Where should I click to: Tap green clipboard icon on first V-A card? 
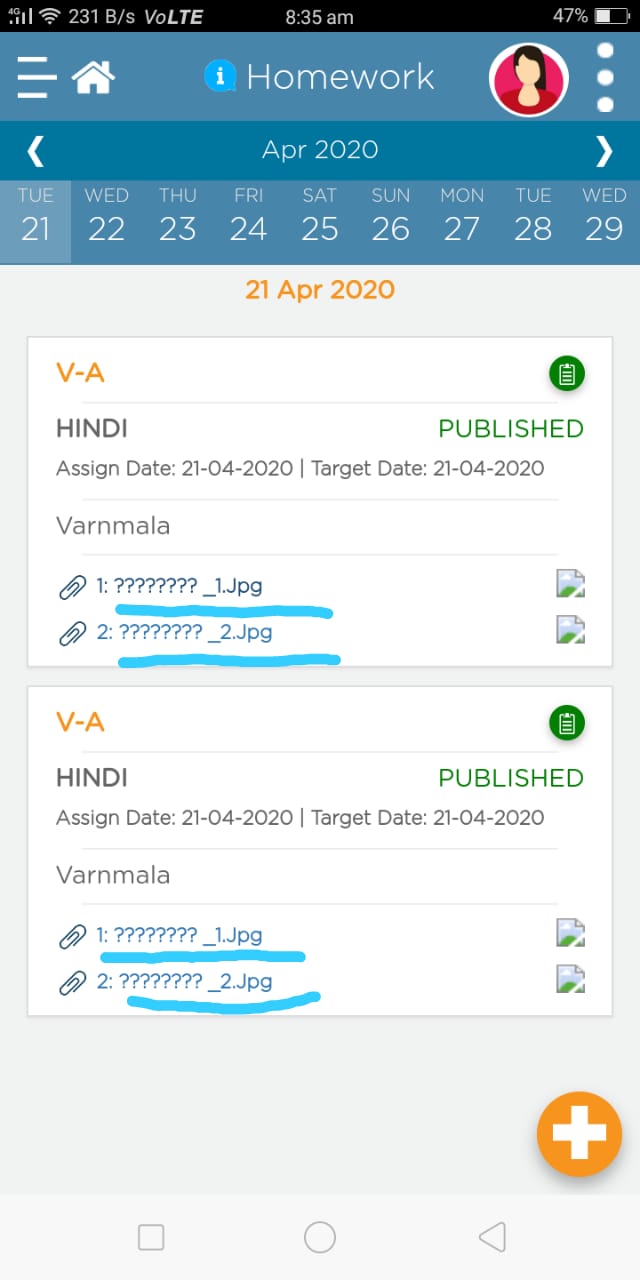[x=567, y=374]
